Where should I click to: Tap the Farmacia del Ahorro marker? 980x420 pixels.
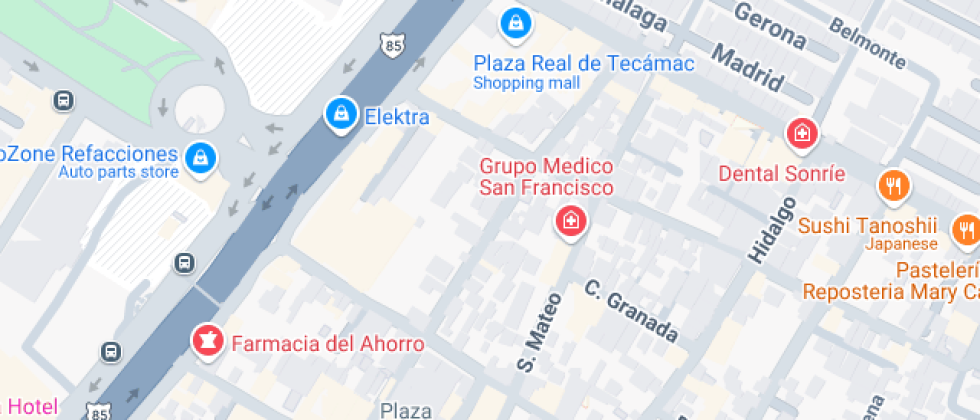(x=208, y=340)
